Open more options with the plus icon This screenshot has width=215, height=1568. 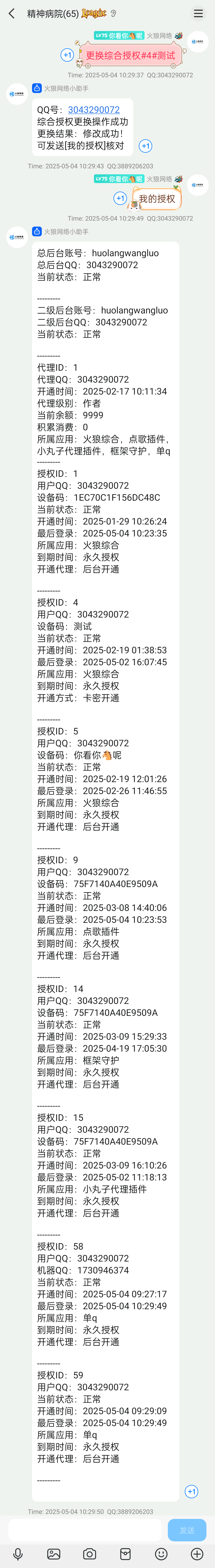coord(197,1553)
